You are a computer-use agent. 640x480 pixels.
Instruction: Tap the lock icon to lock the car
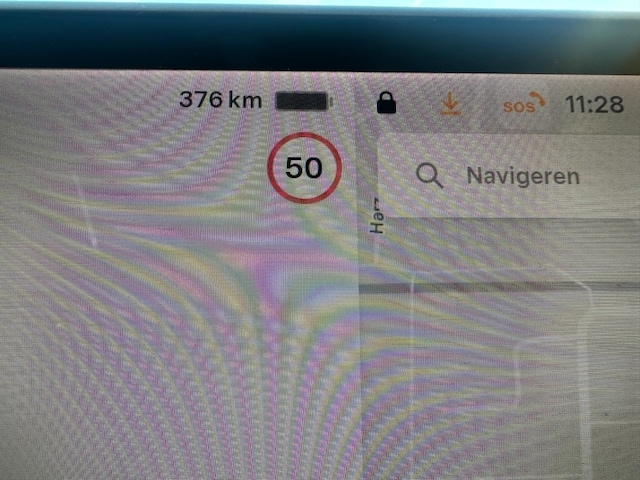(385, 102)
